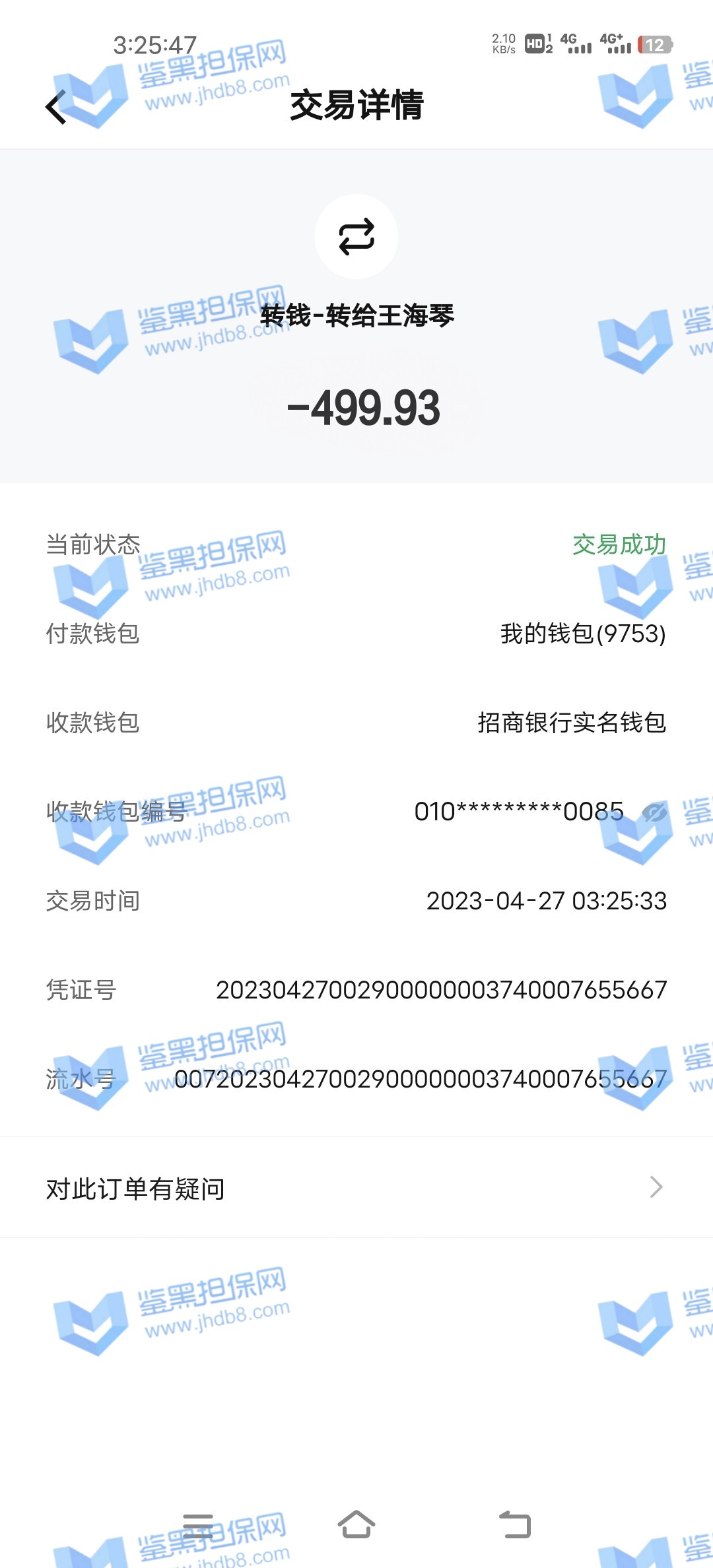Tap the system home button

pyautogui.click(x=356, y=1525)
